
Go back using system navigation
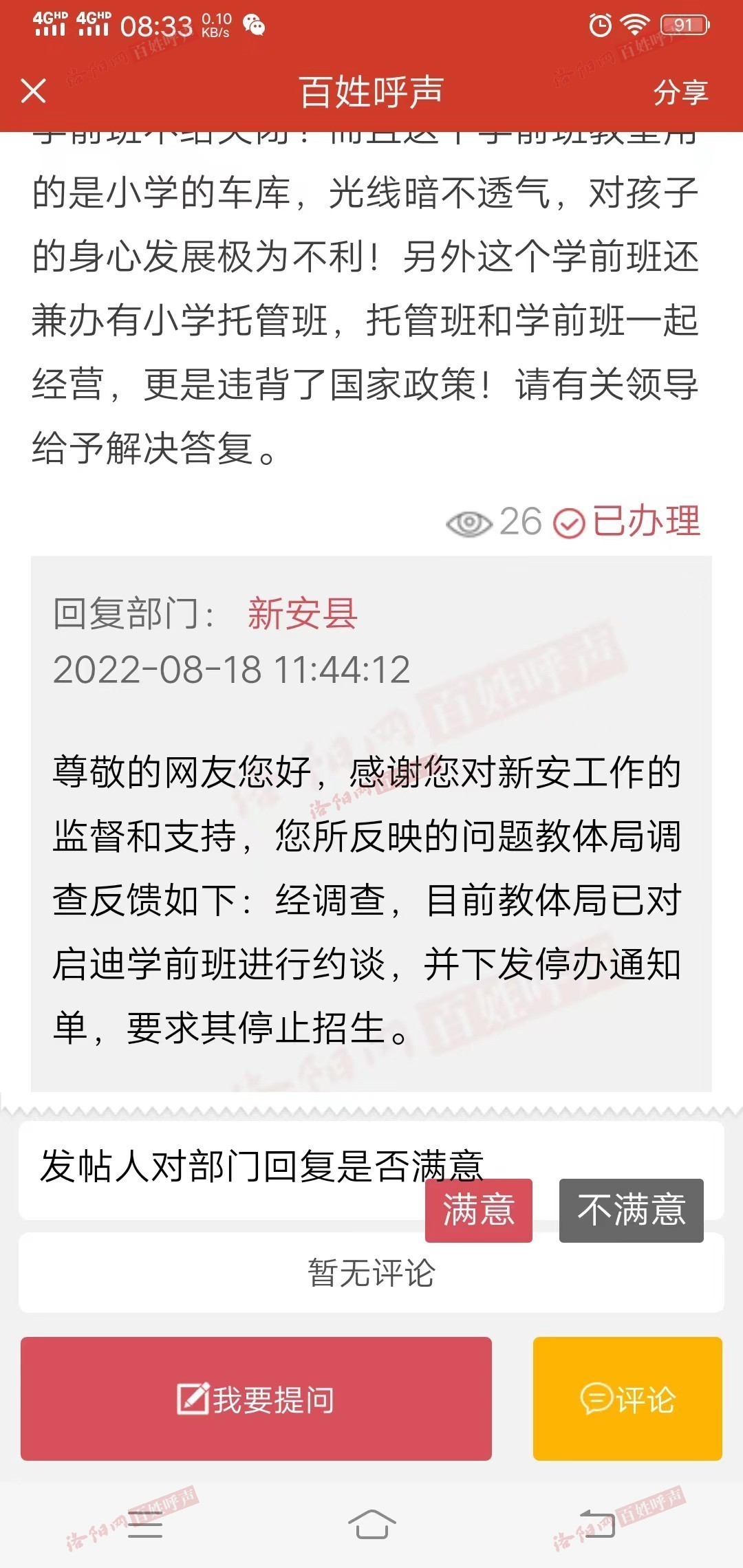point(597,1524)
